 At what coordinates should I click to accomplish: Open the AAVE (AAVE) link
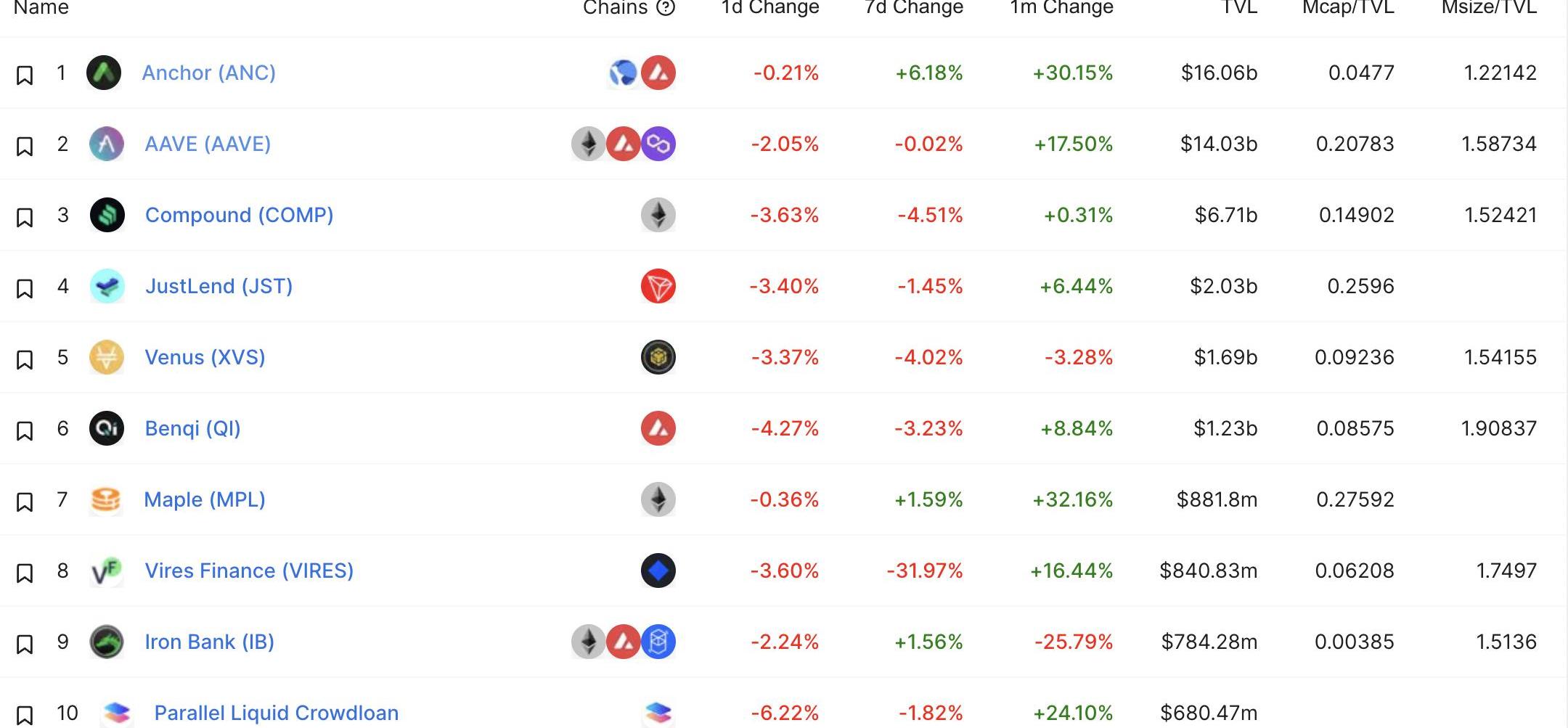pyautogui.click(x=208, y=144)
